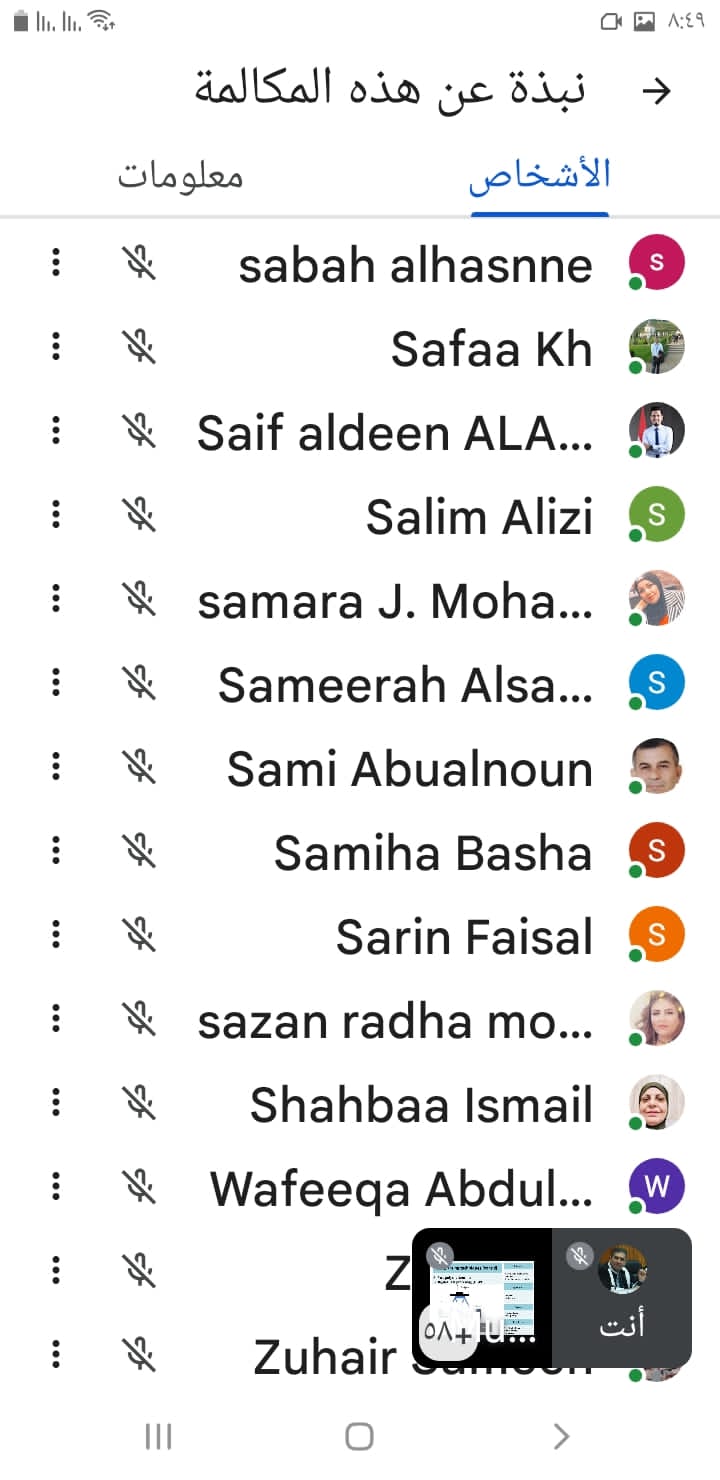The height and width of the screenshot is (1480, 720).
Task: Tap the muted mic next to Samiha Basha
Action: pyautogui.click(x=140, y=852)
